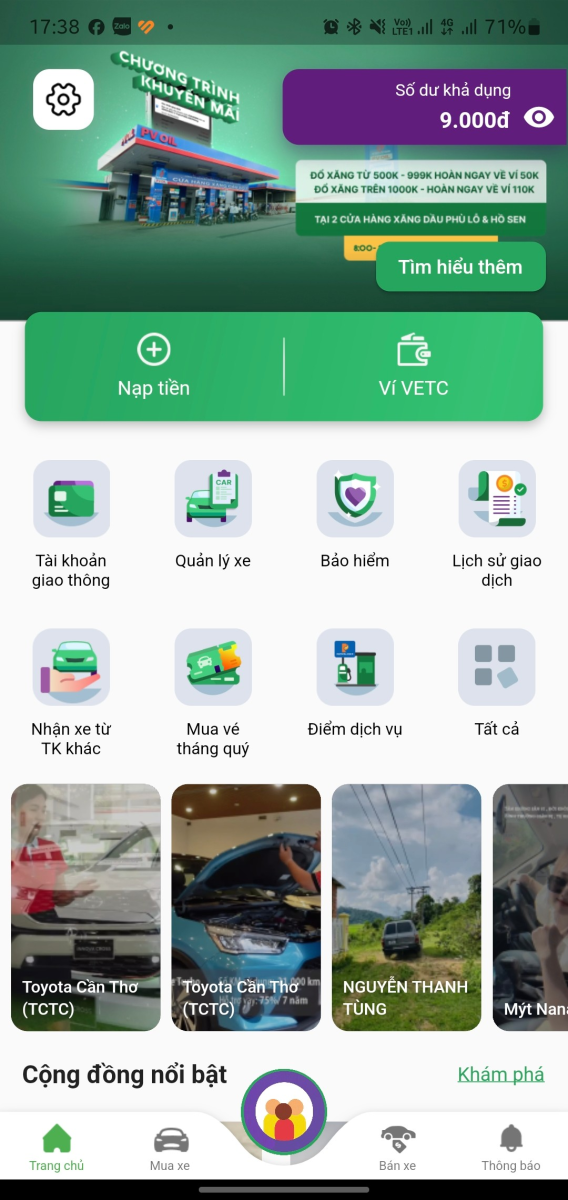Open the Mýt Nana story card
This screenshot has width=568, height=1200.
[x=530, y=907]
